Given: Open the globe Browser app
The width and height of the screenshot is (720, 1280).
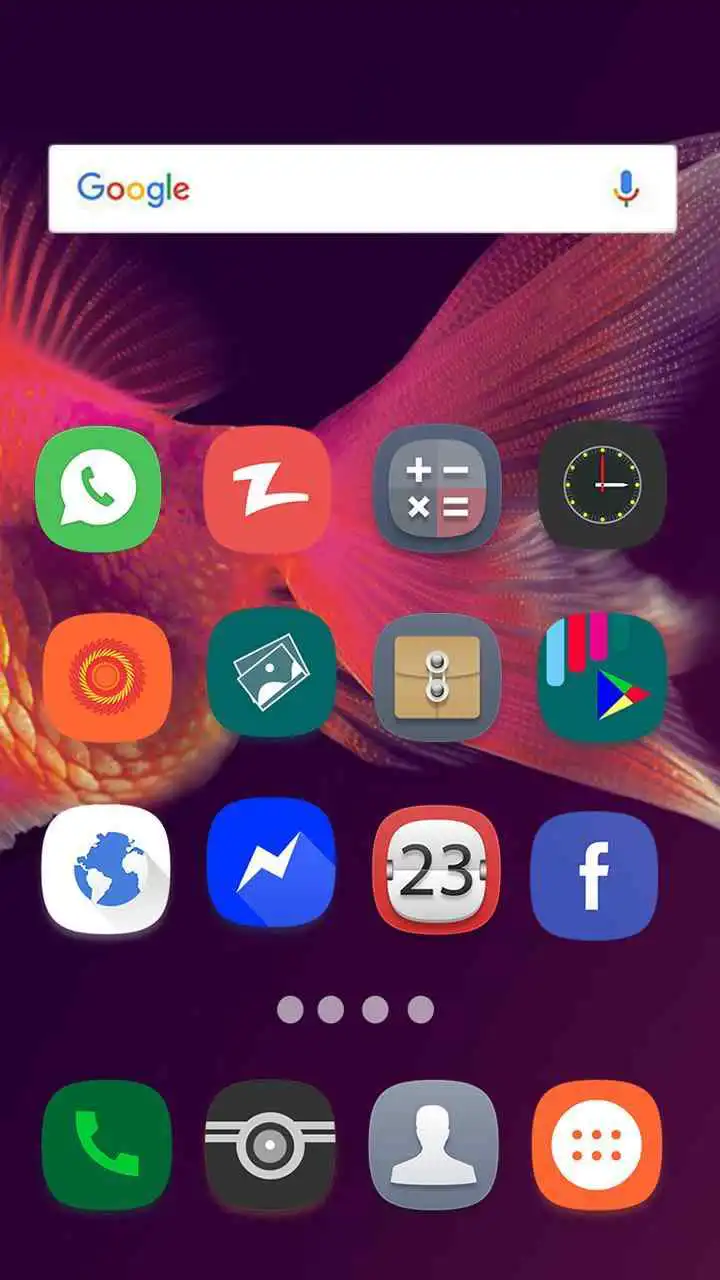Looking at the screenshot, I should coord(106,868).
